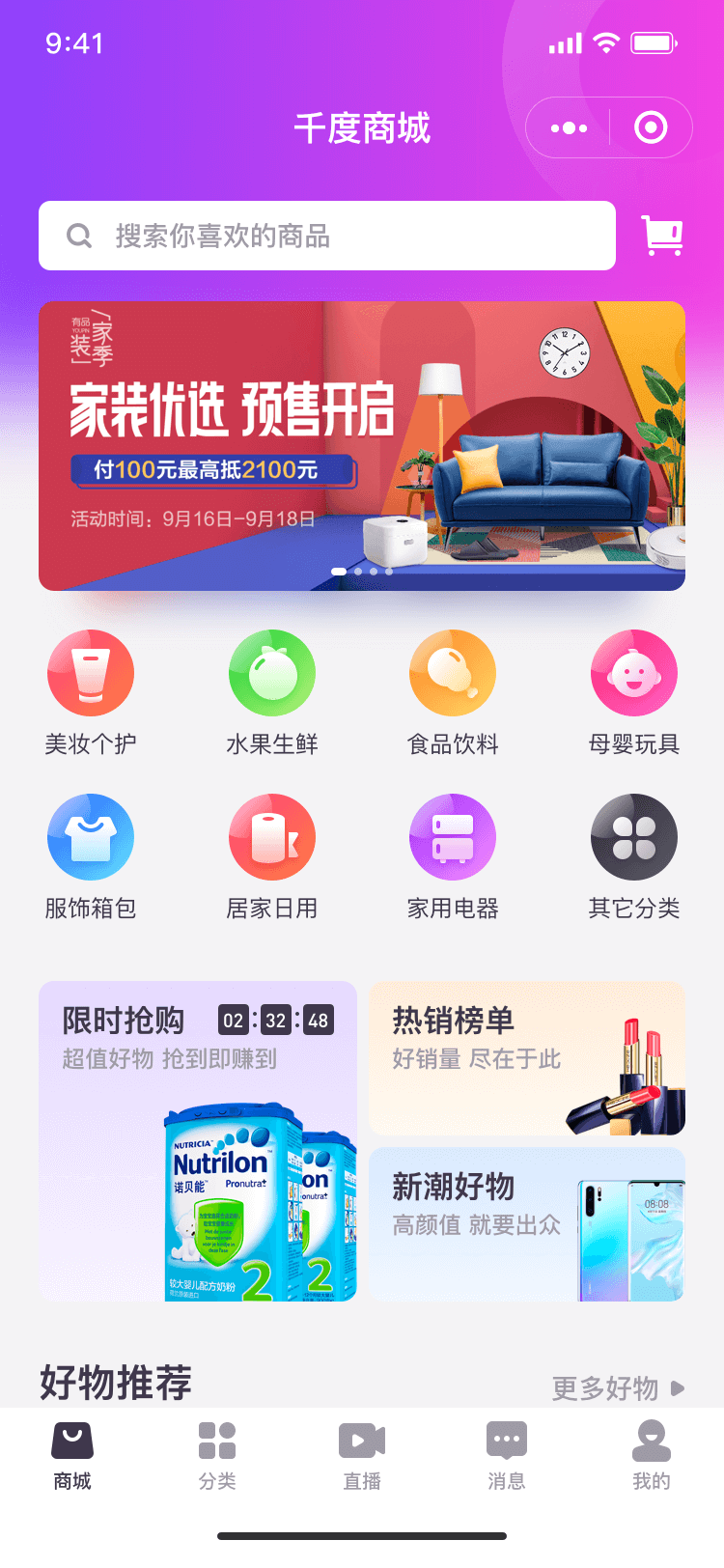Open the shopping cart
Image resolution: width=724 pixels, height=1568 pixels.
[663, 236]
